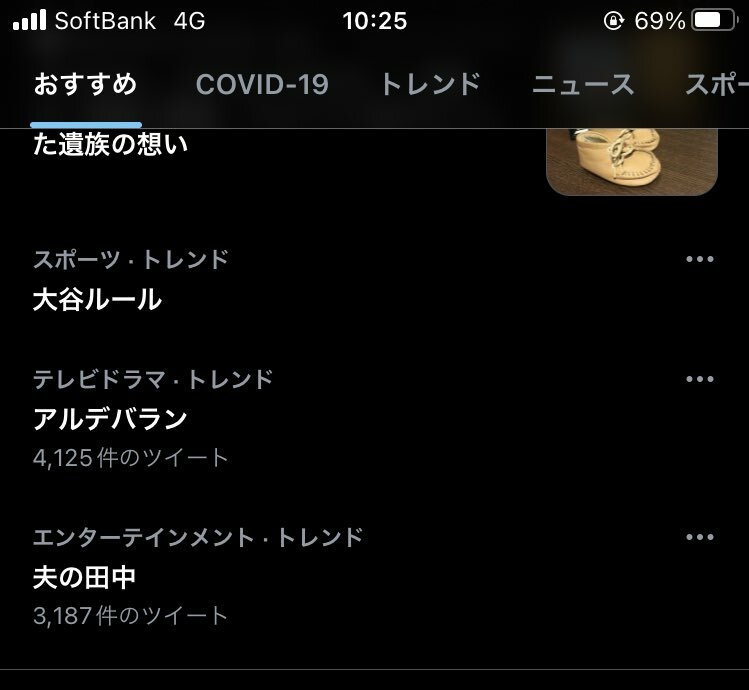Switch to the ニュース tab
This screenshot has width=749, height=690.
(583, 85)
